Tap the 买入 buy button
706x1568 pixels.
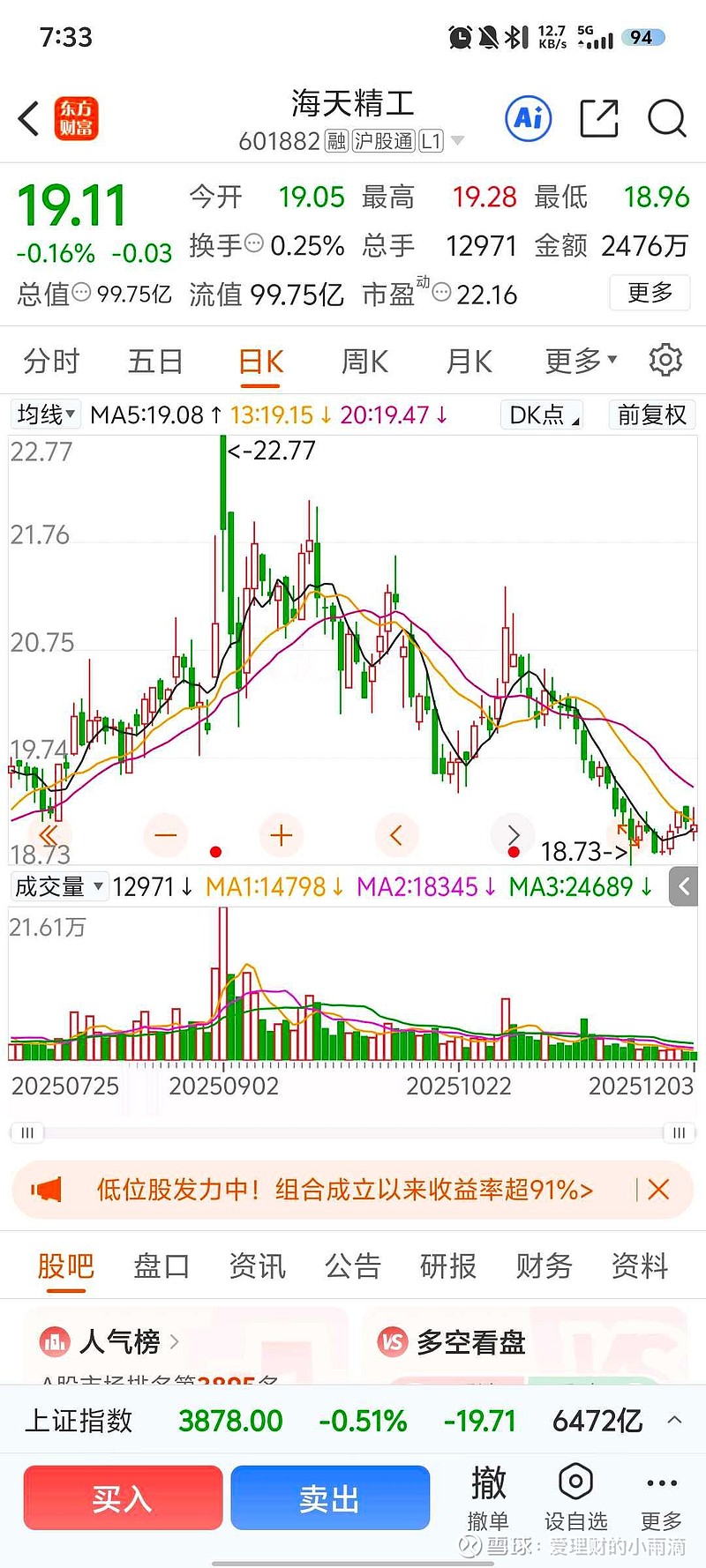(123, 1497)
